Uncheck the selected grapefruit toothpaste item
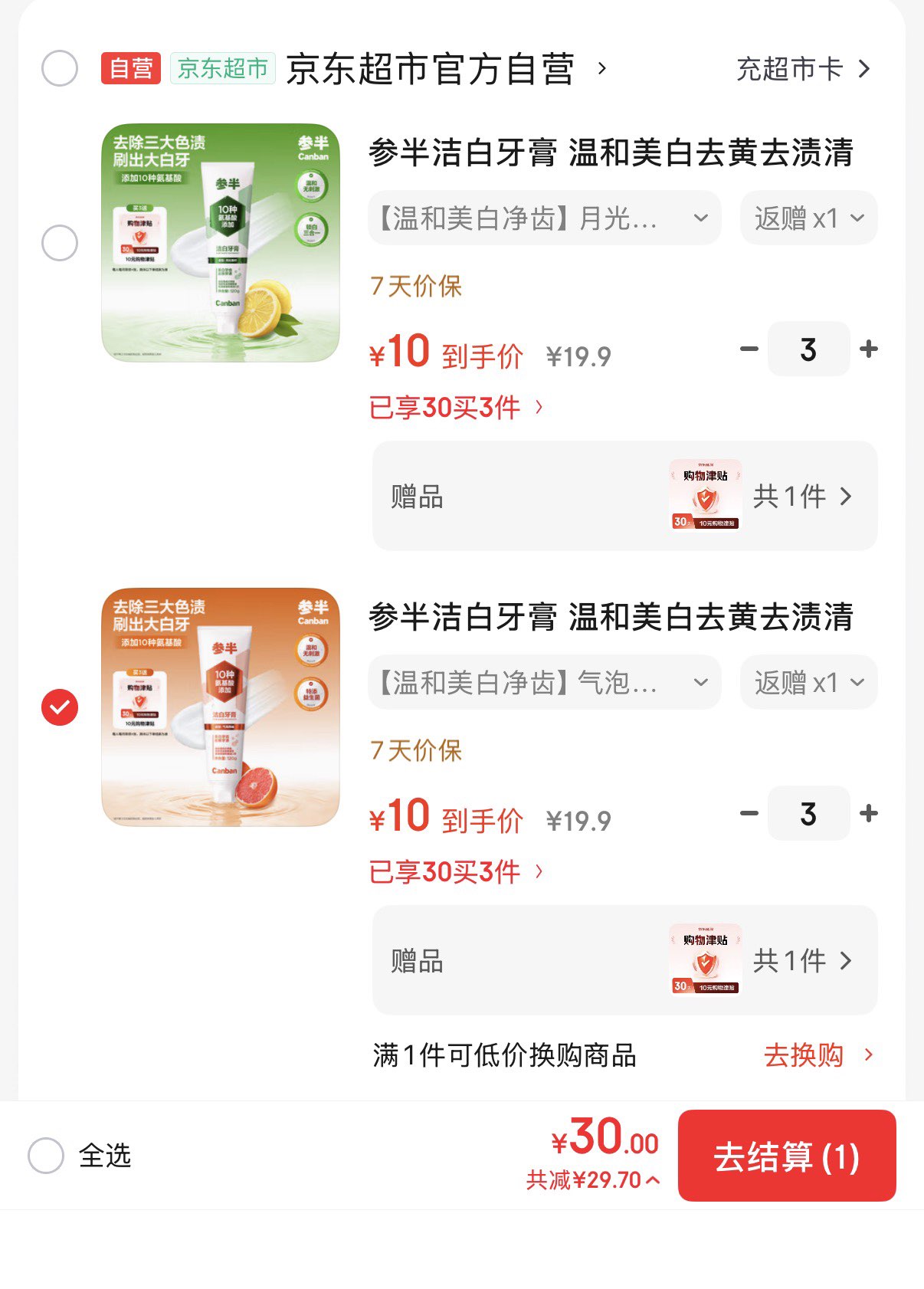924x1289 pixels. (58, 707)
